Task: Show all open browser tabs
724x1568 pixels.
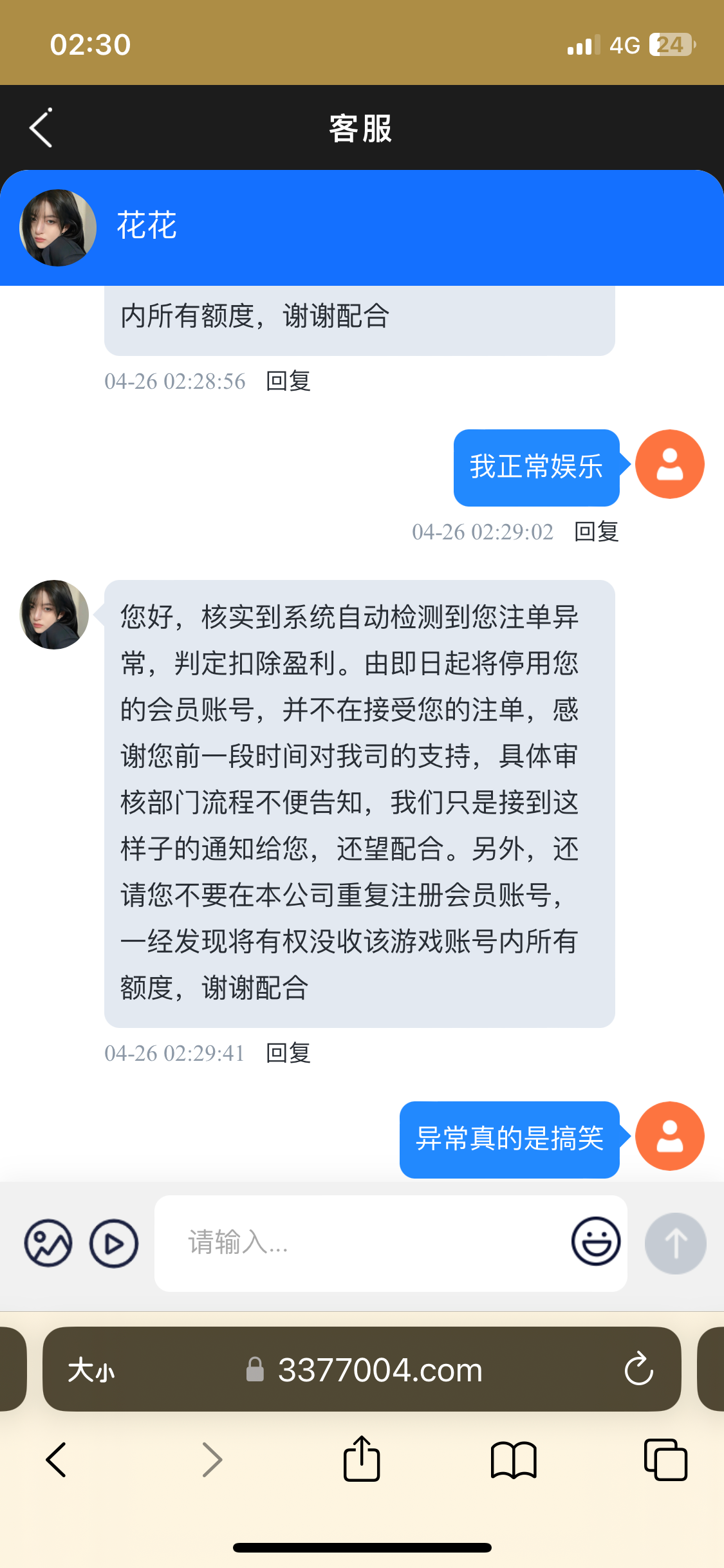Action: point(665,1459)
